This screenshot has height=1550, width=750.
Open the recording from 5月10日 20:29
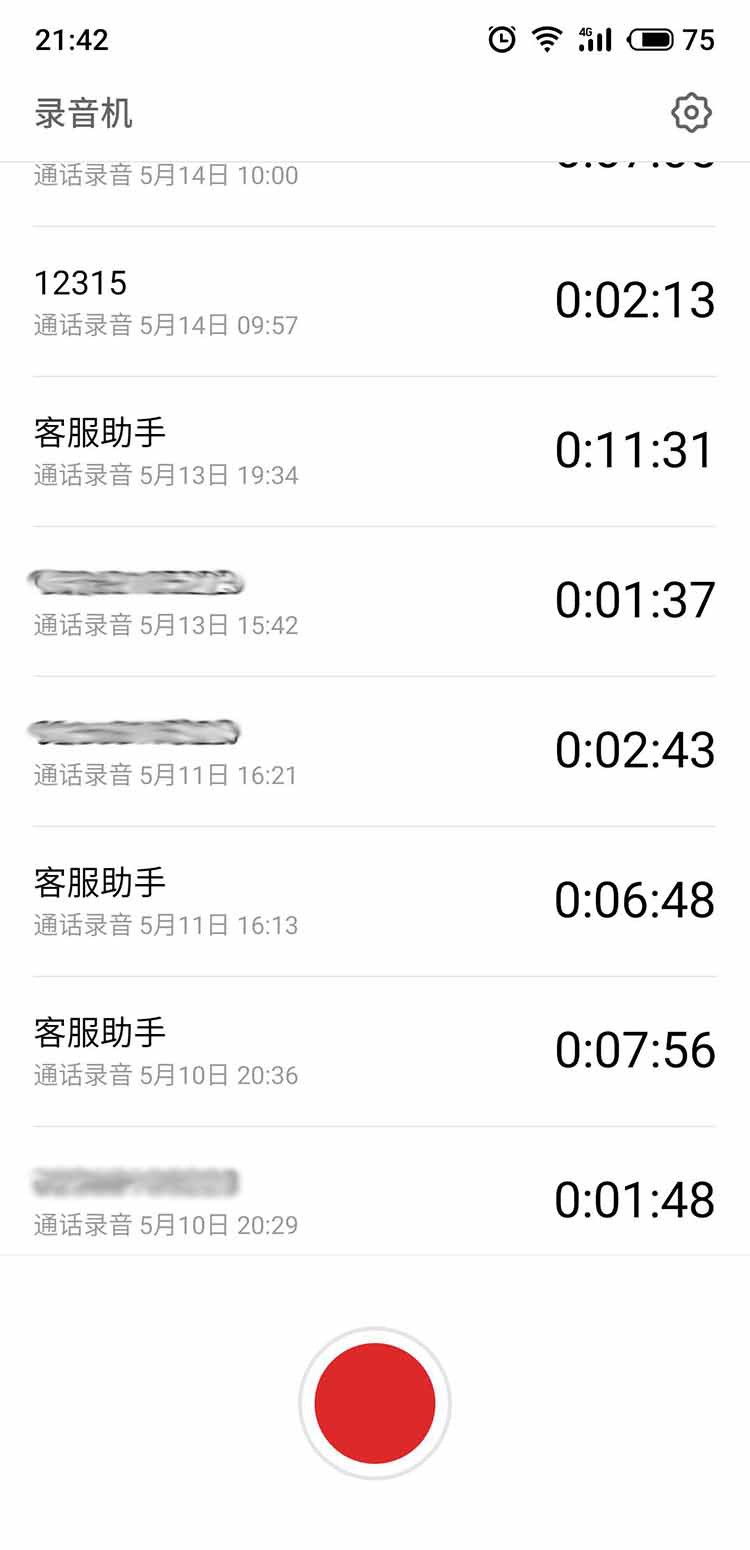tap(375, 1192)
